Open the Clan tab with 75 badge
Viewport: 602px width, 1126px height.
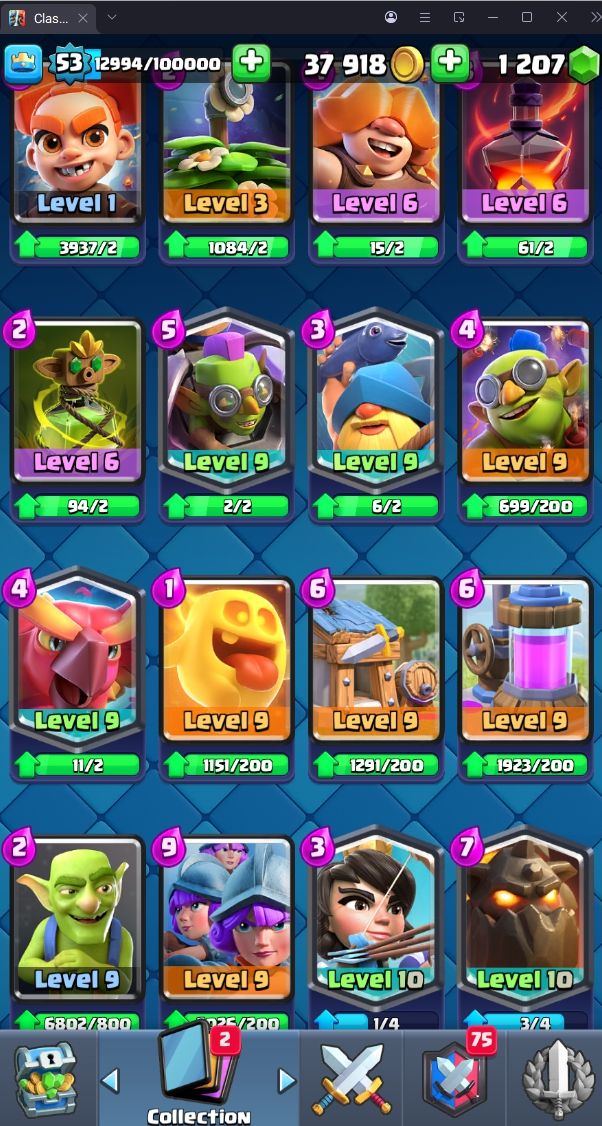[x=454, y=1078]
